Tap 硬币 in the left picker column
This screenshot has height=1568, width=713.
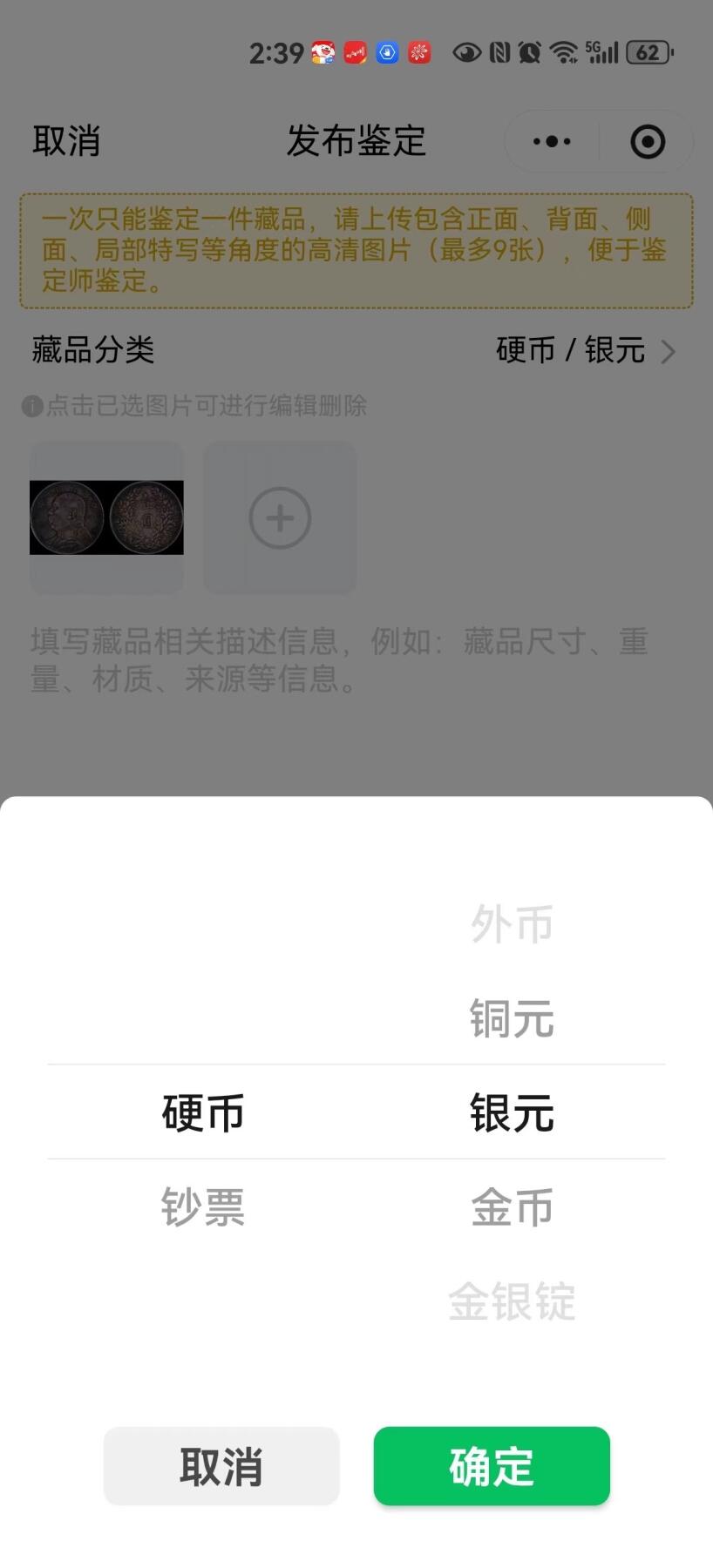(x=200, y=1112)
